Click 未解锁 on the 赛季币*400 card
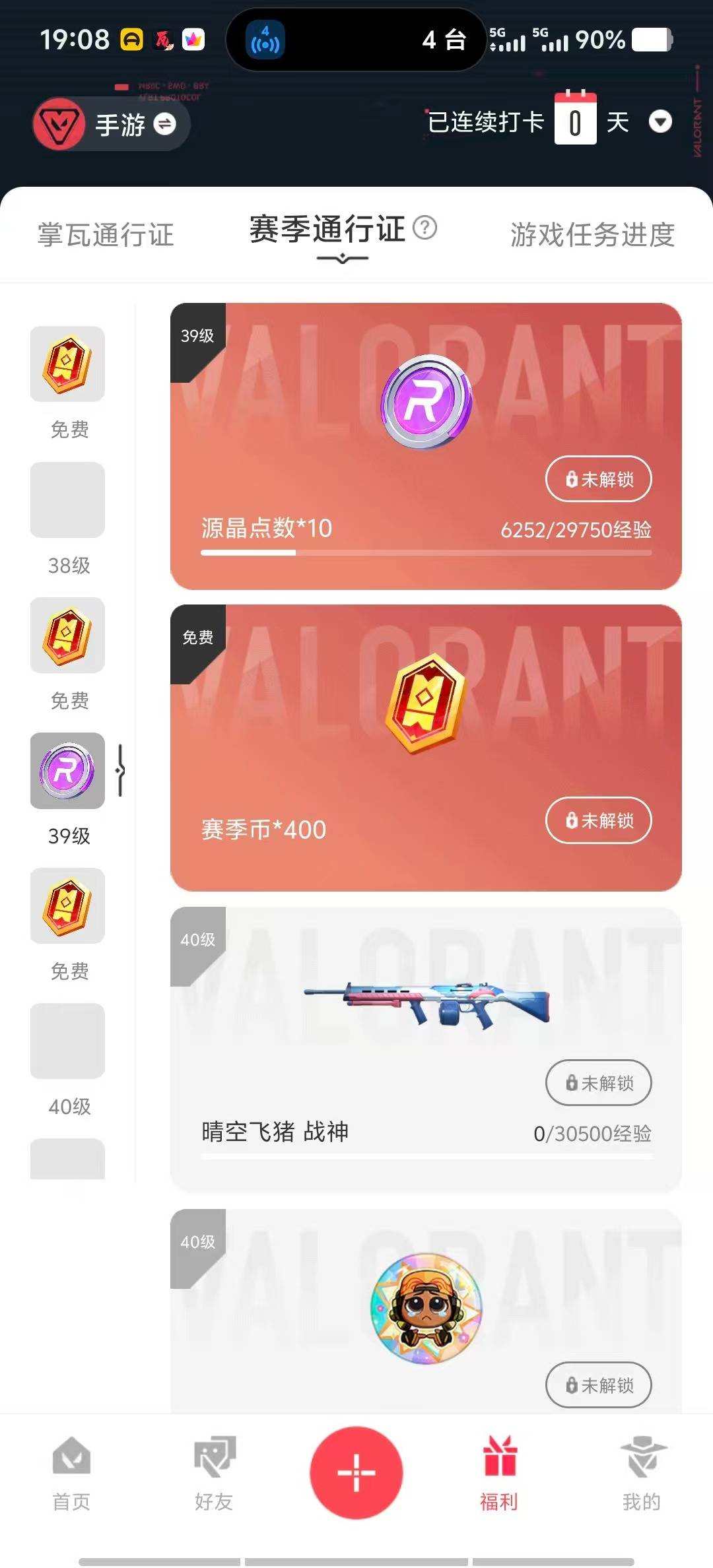713x1568 pixels. click(x=598, y=820)
